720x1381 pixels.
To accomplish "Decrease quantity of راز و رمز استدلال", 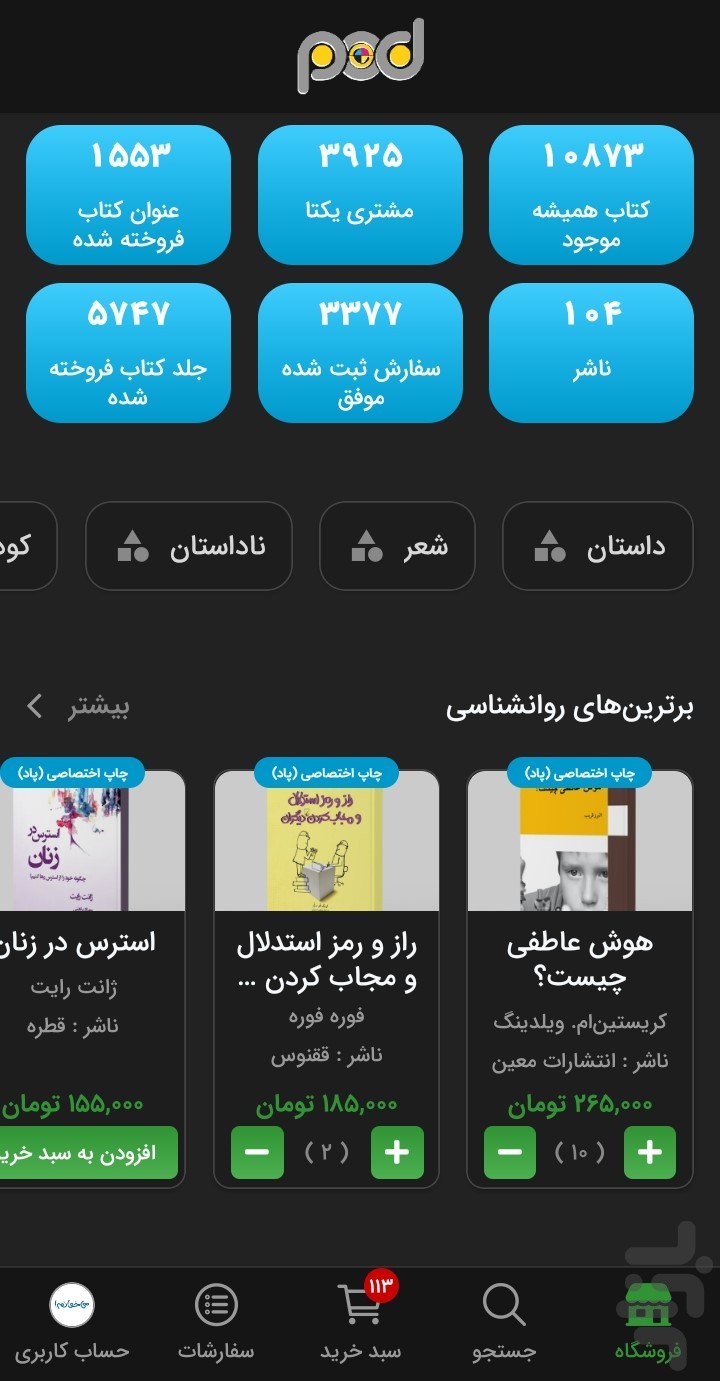I will coord(257,1152).
